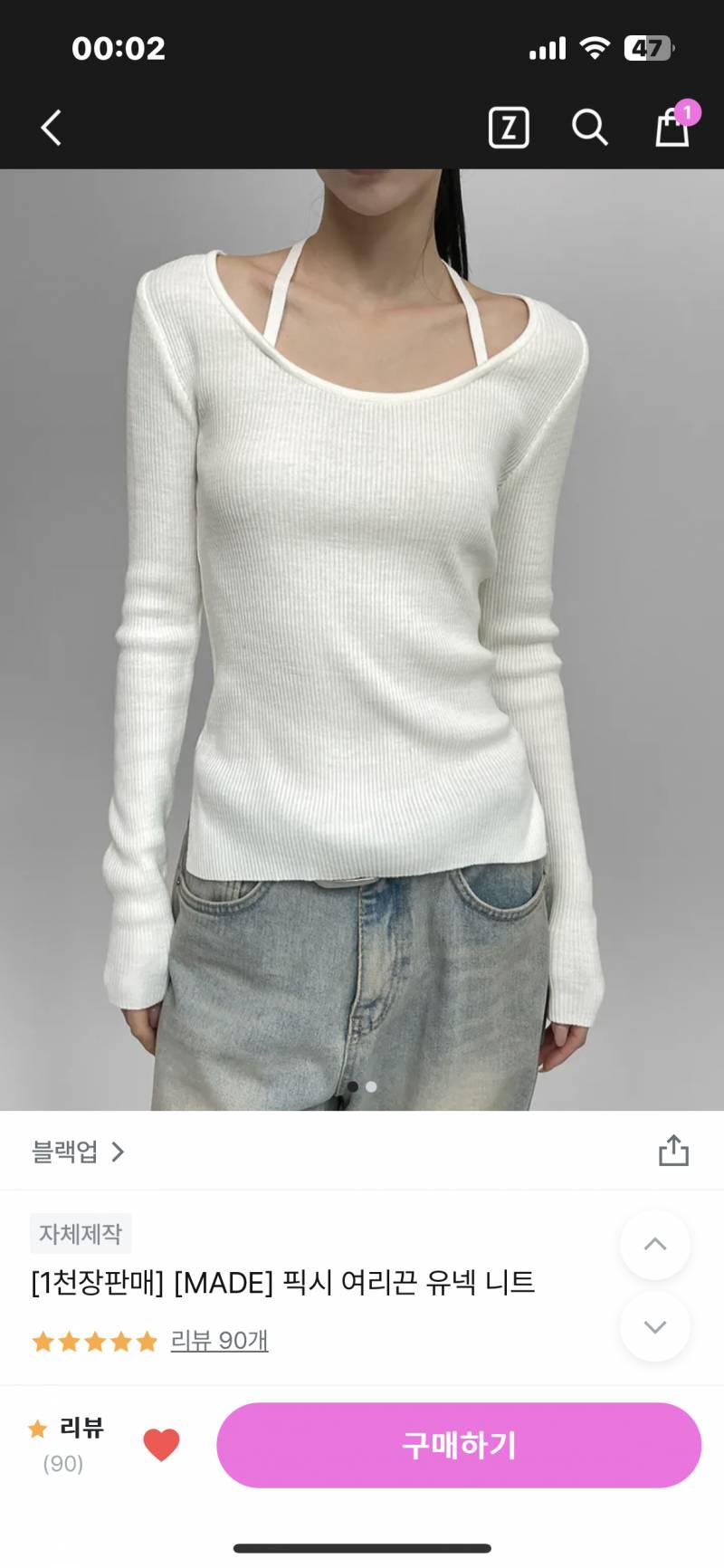The image size is (724, 1568).
Task: Share this product
Action: (673, 1151)
